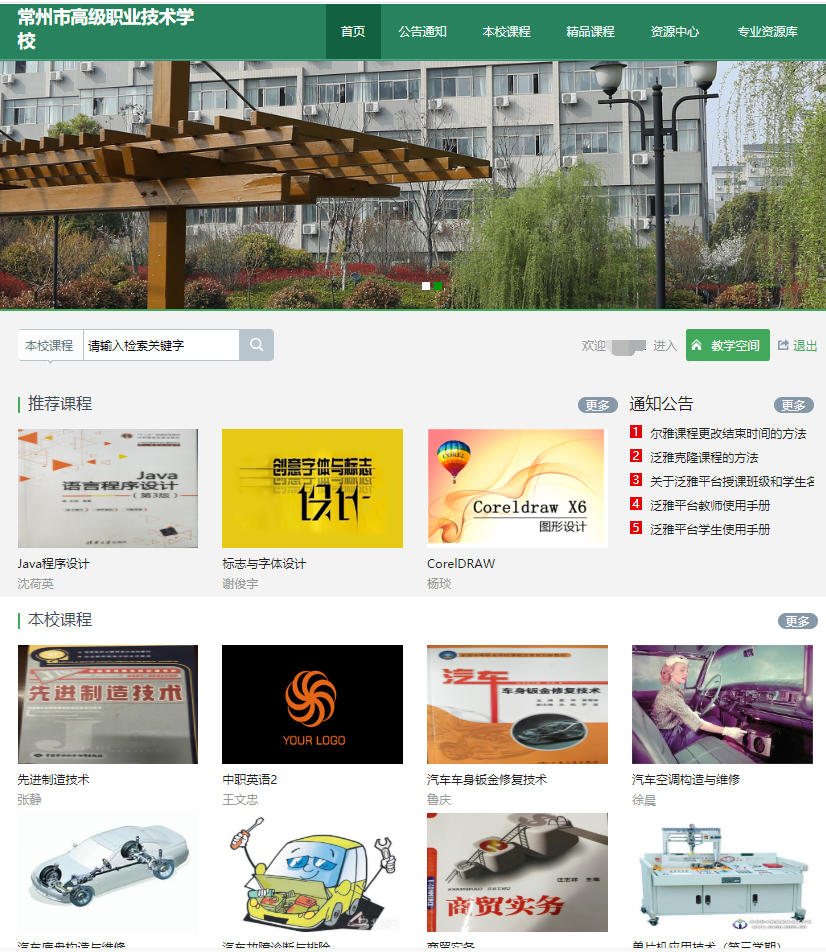Open notice 泛雅平台教师使用手册
Viewport: 826px width, 952px height.
(710, 505)
